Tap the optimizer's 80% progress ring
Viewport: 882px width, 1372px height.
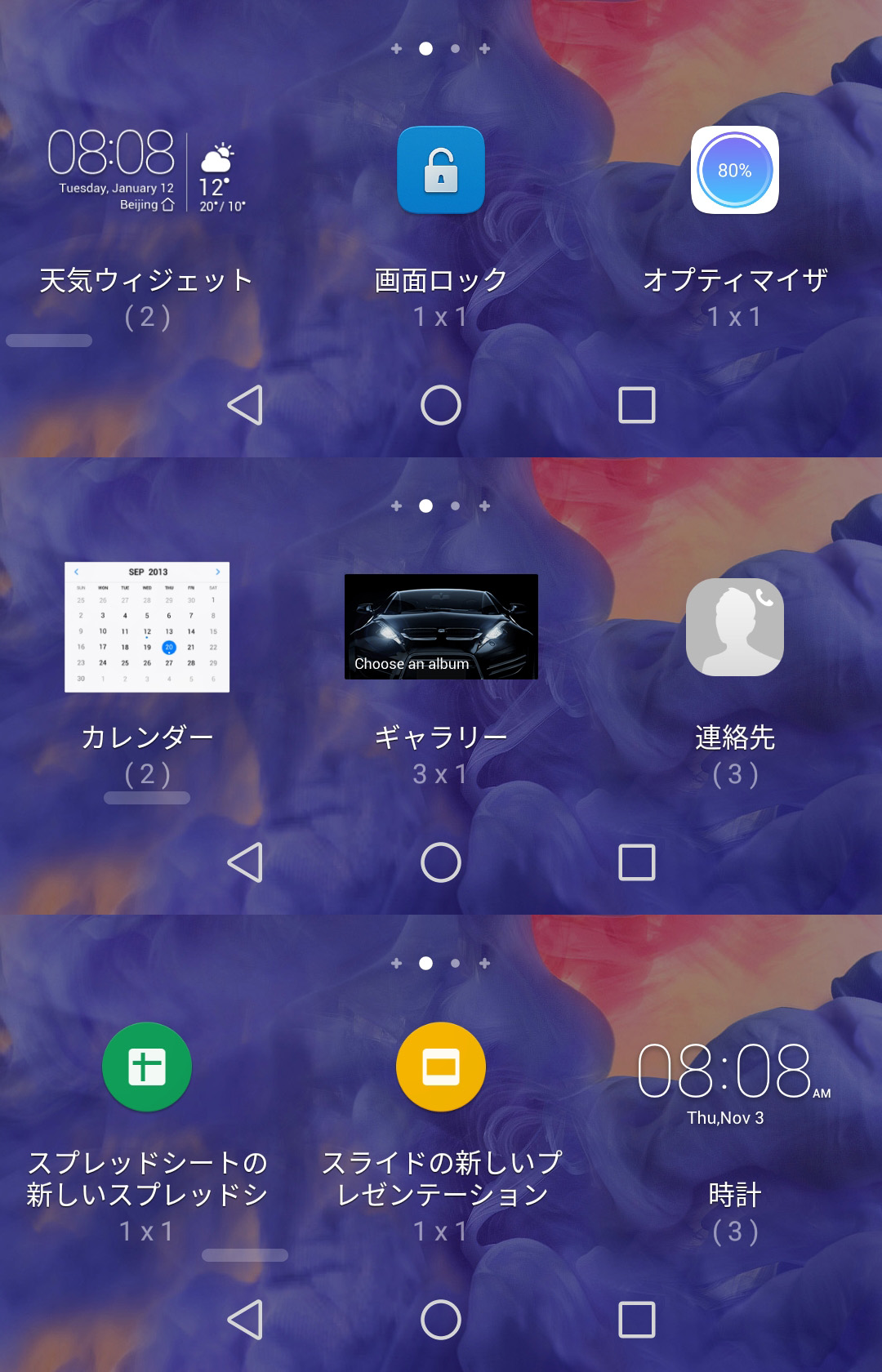click(734, 171)
